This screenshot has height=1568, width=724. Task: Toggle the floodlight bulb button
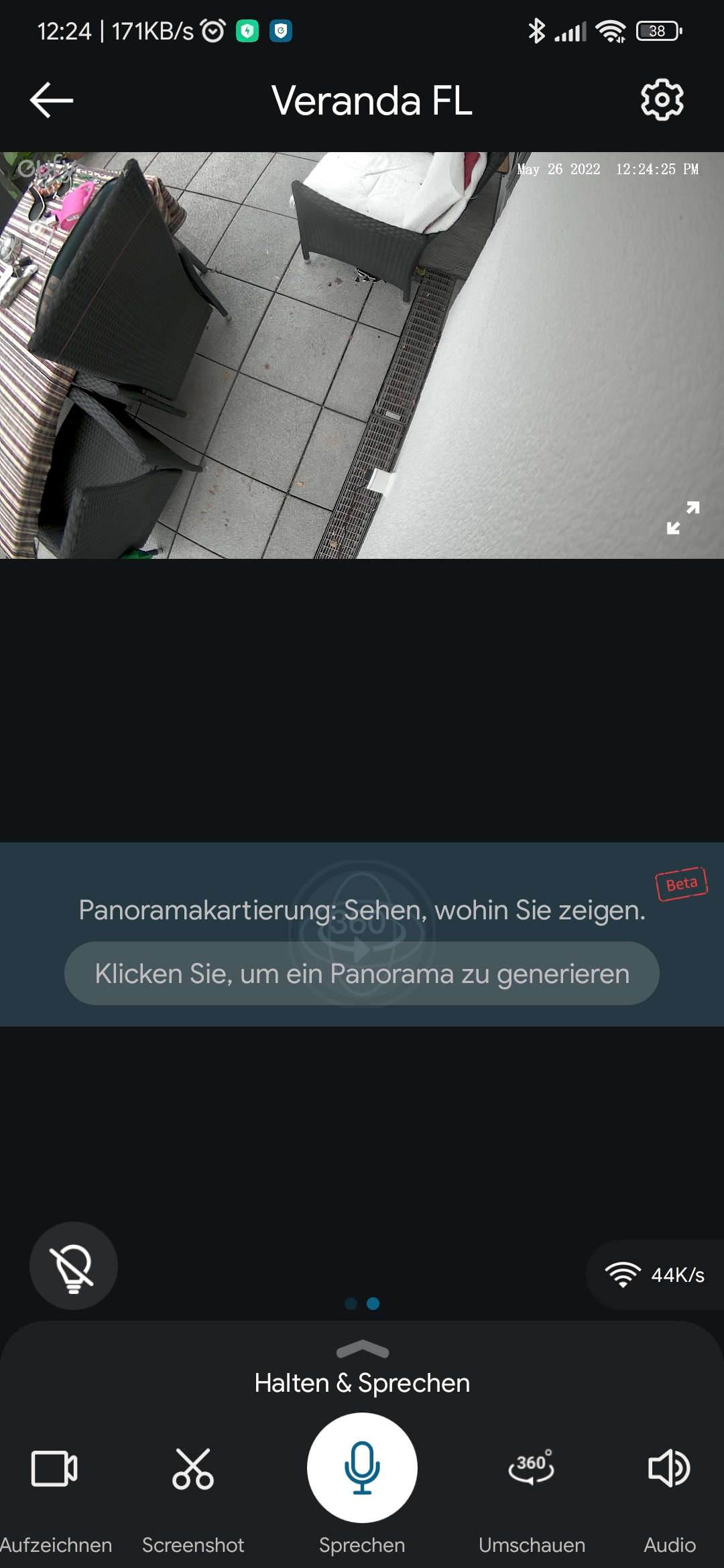(x=74, y=1266)
